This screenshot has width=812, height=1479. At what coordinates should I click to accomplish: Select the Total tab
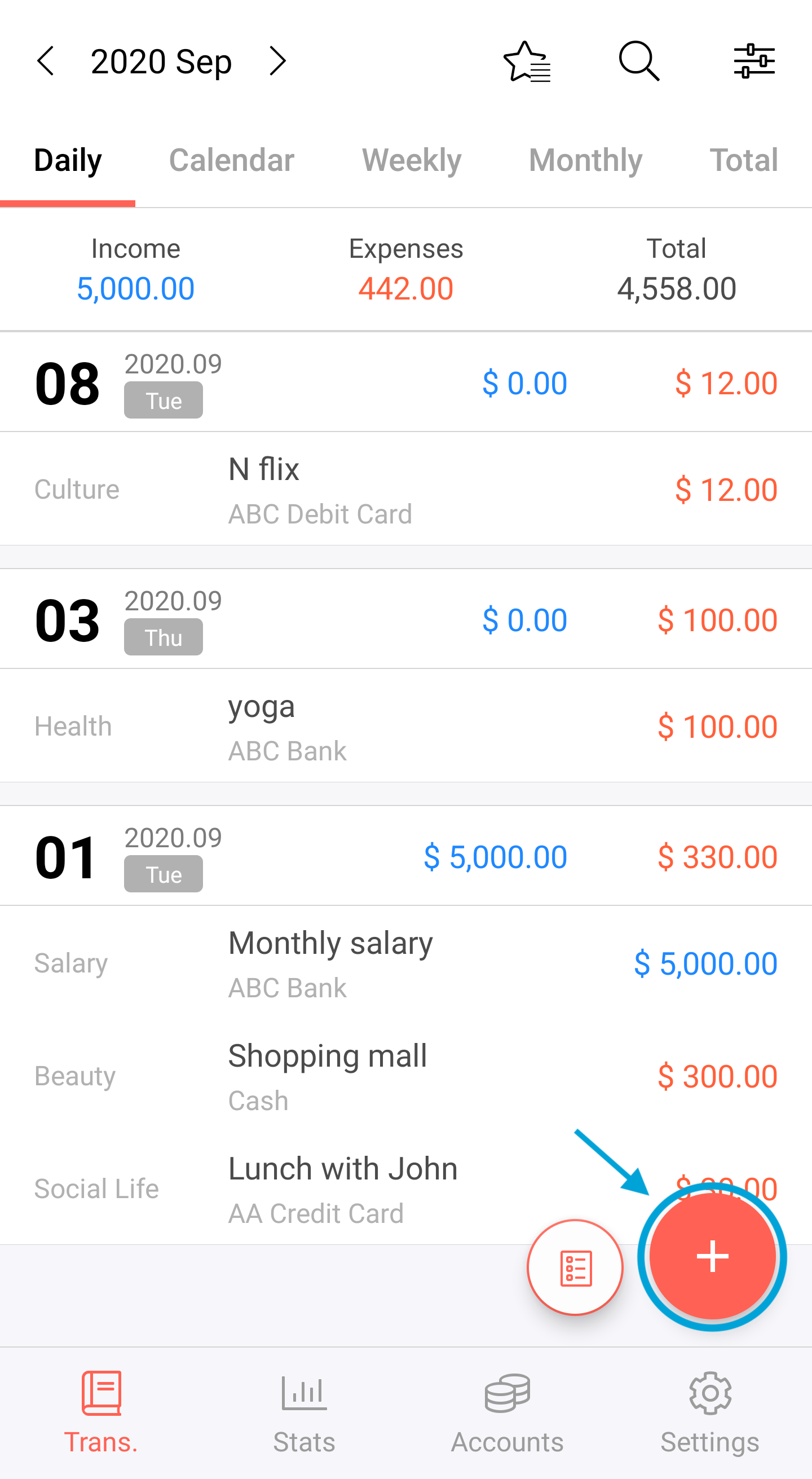click(743, 161)
